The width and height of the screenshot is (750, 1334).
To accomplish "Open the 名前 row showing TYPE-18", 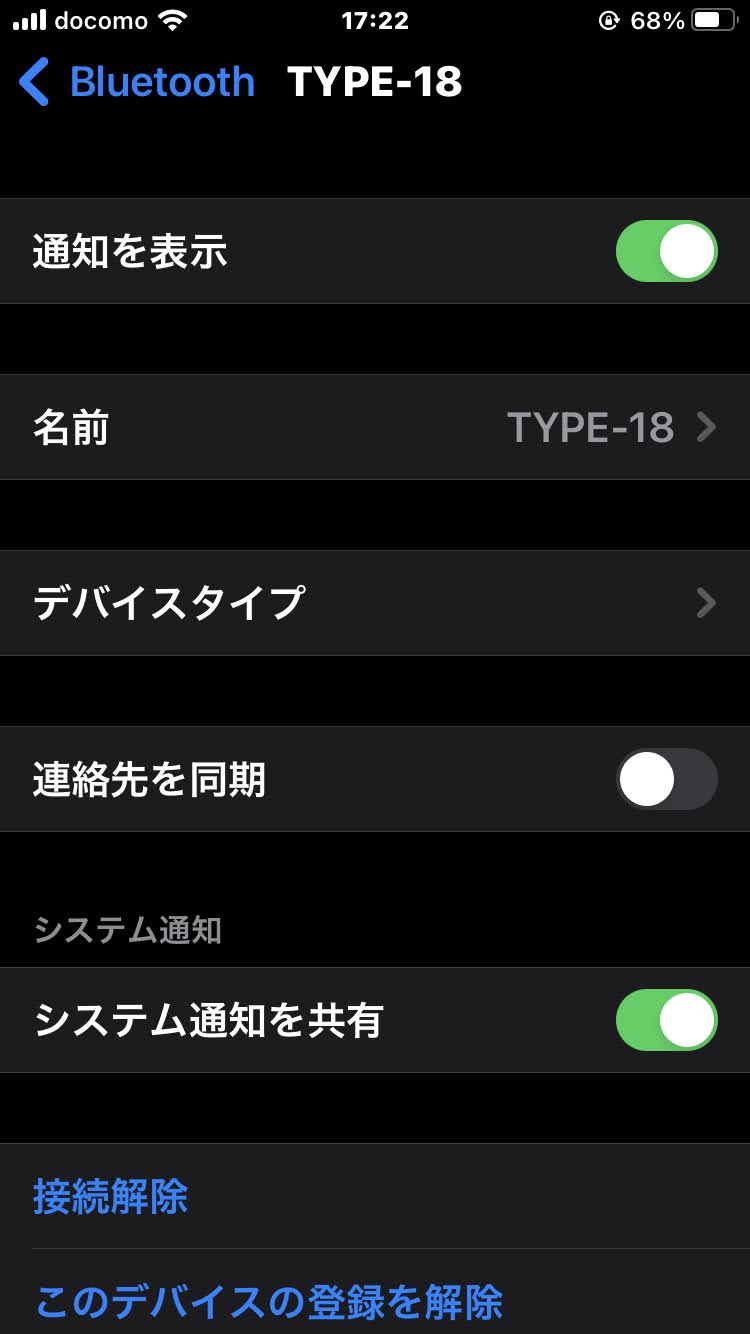I will point(375,427).
